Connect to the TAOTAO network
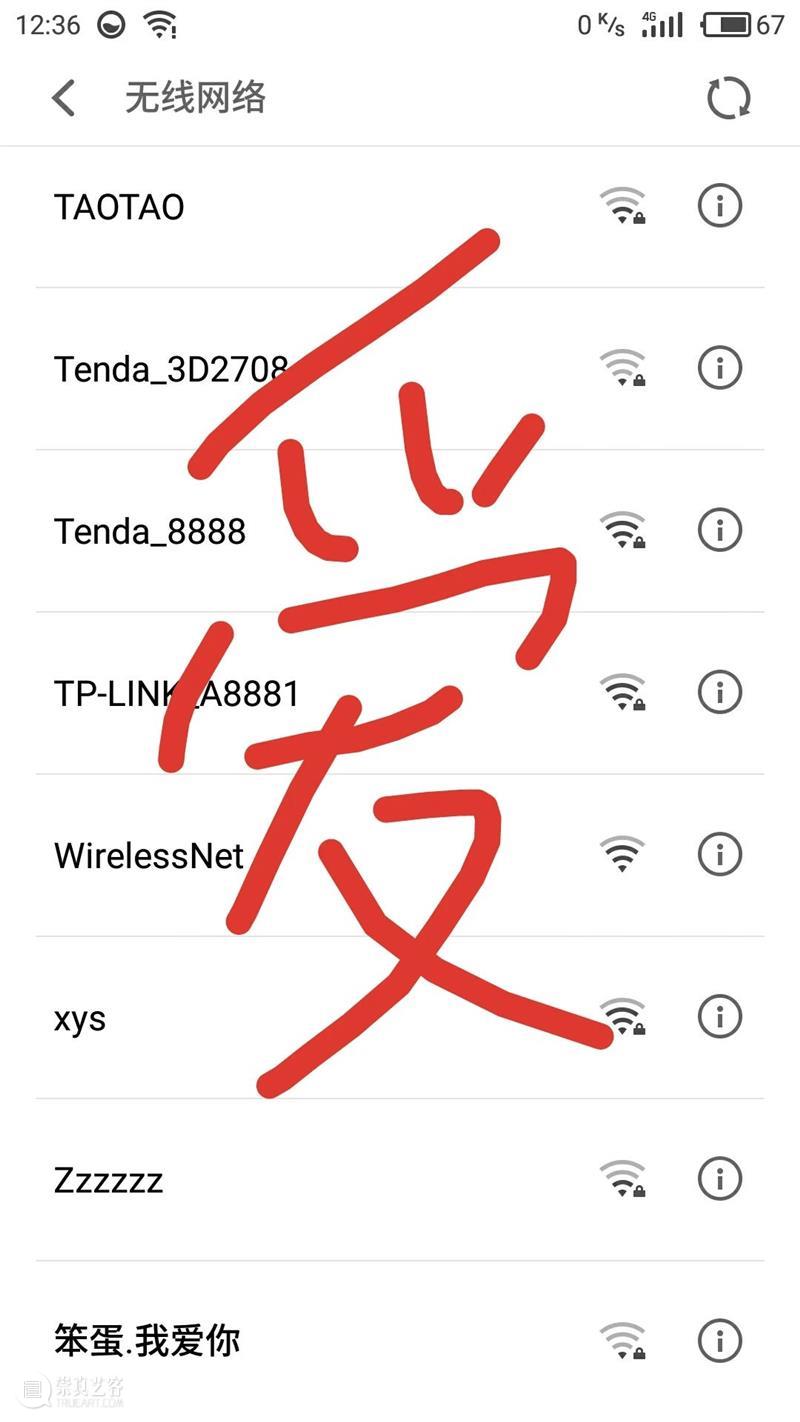 tap(120, 207)
